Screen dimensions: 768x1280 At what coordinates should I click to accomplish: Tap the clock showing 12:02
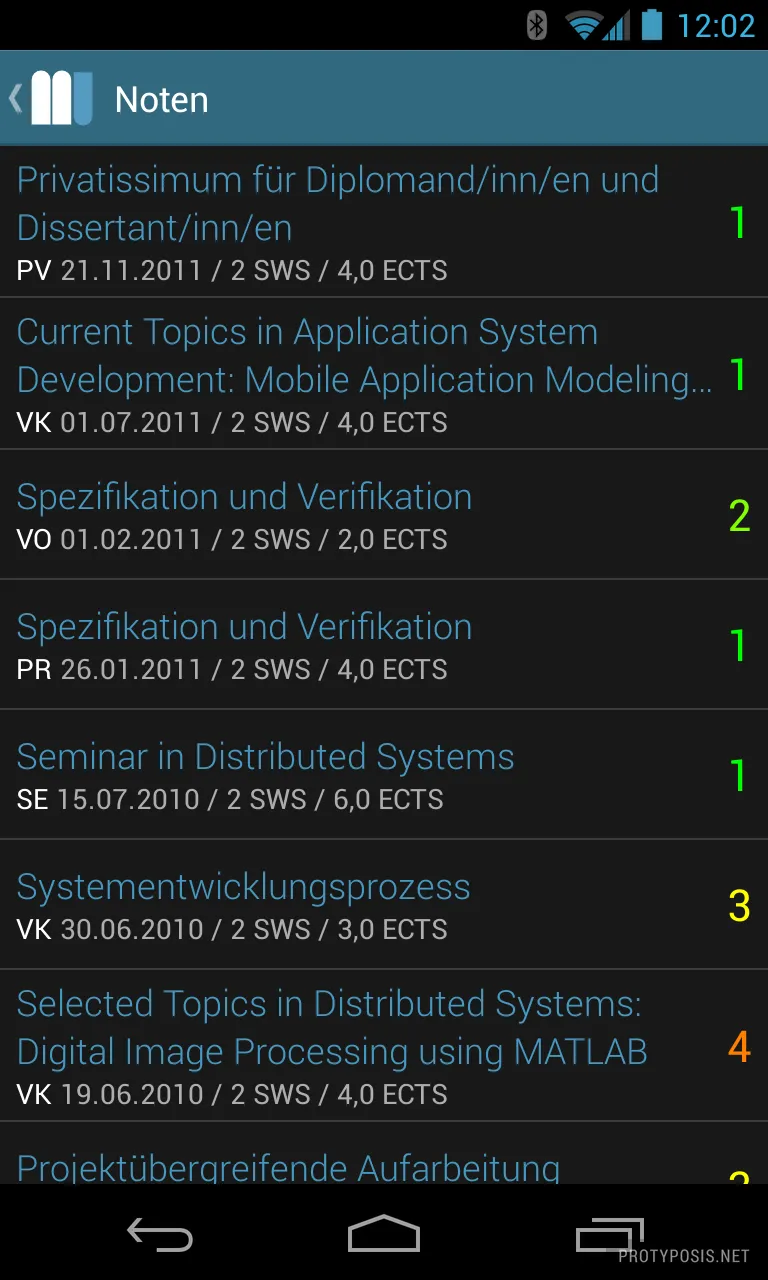point(716,25)
